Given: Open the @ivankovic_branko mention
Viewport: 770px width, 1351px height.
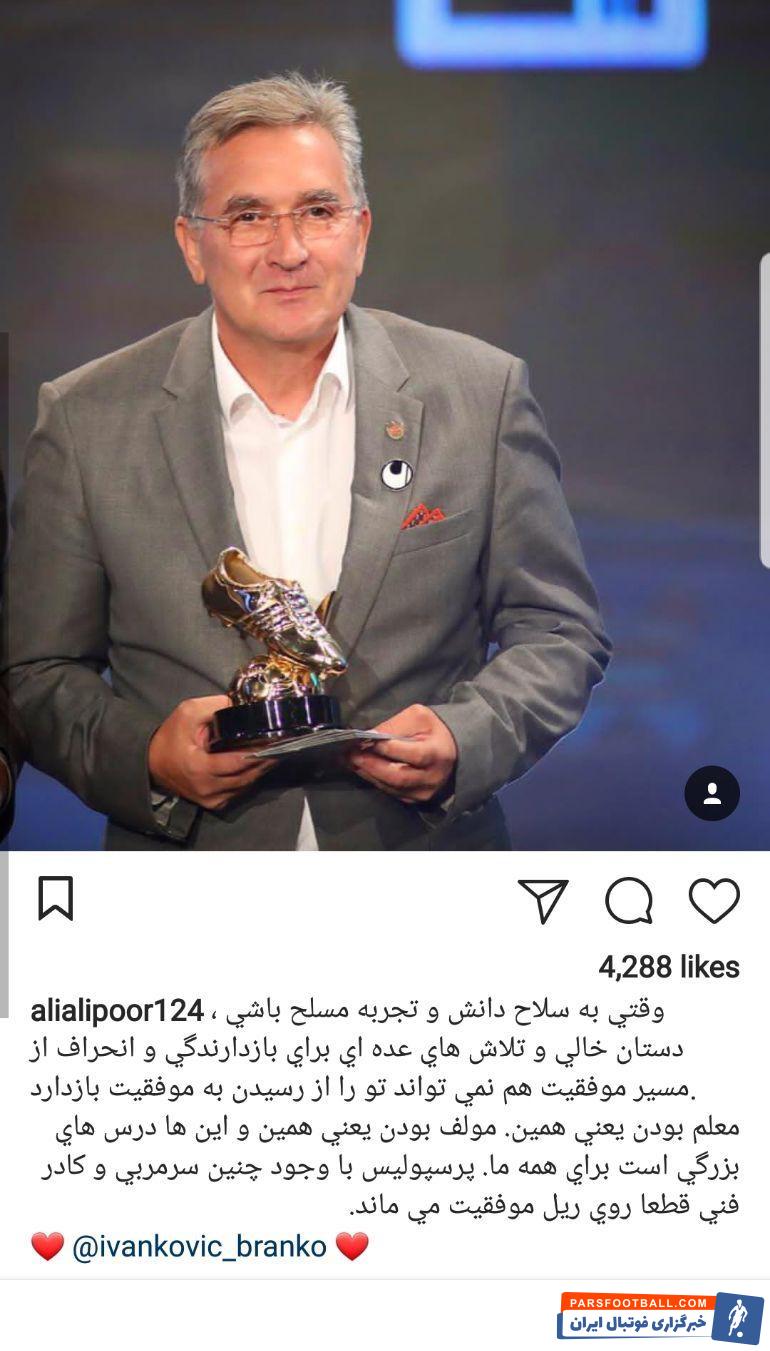Looking at the screenshot, I should [x=199, y=1246].
